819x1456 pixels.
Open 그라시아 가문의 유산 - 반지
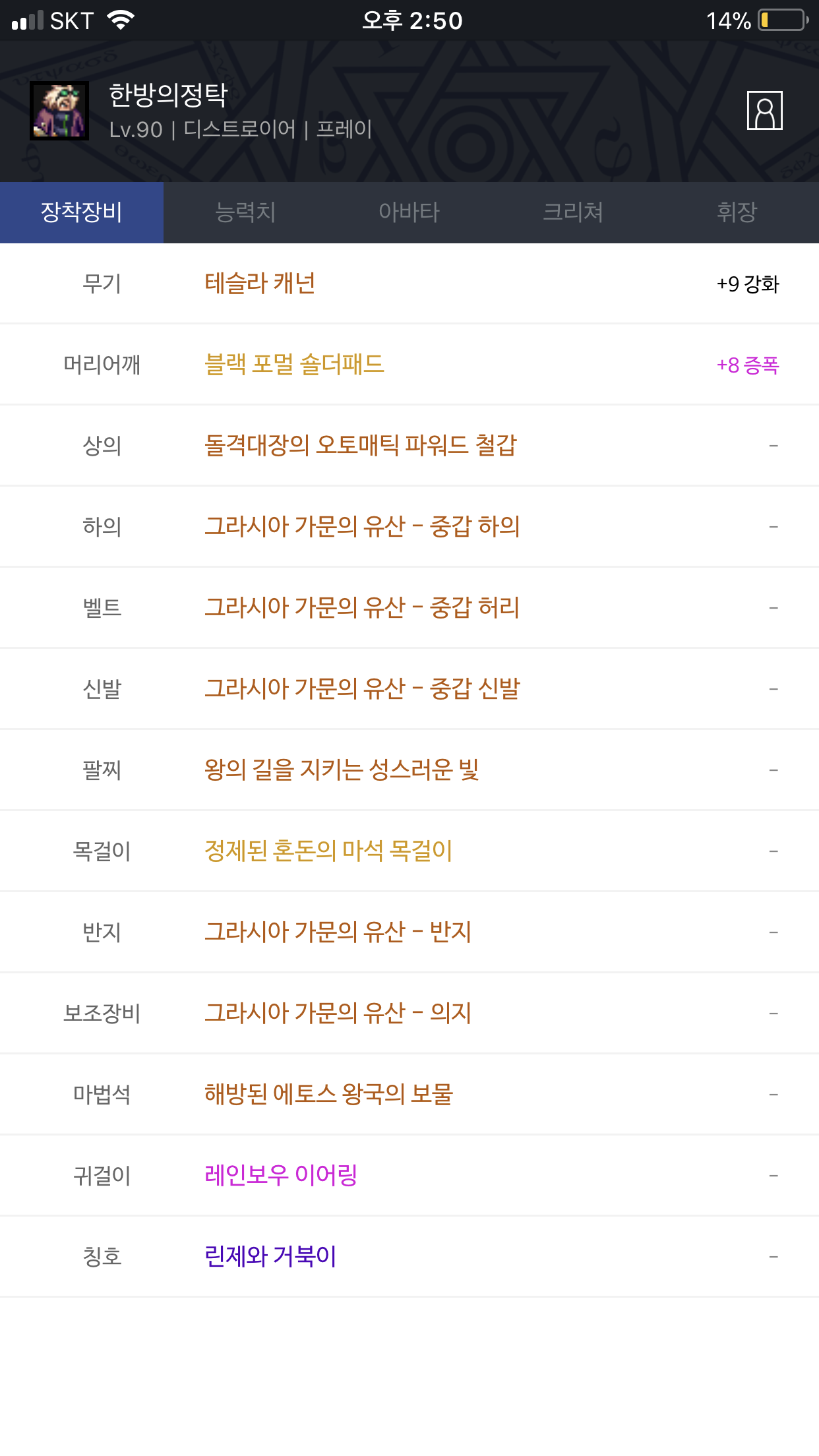(x=409, y=932)
